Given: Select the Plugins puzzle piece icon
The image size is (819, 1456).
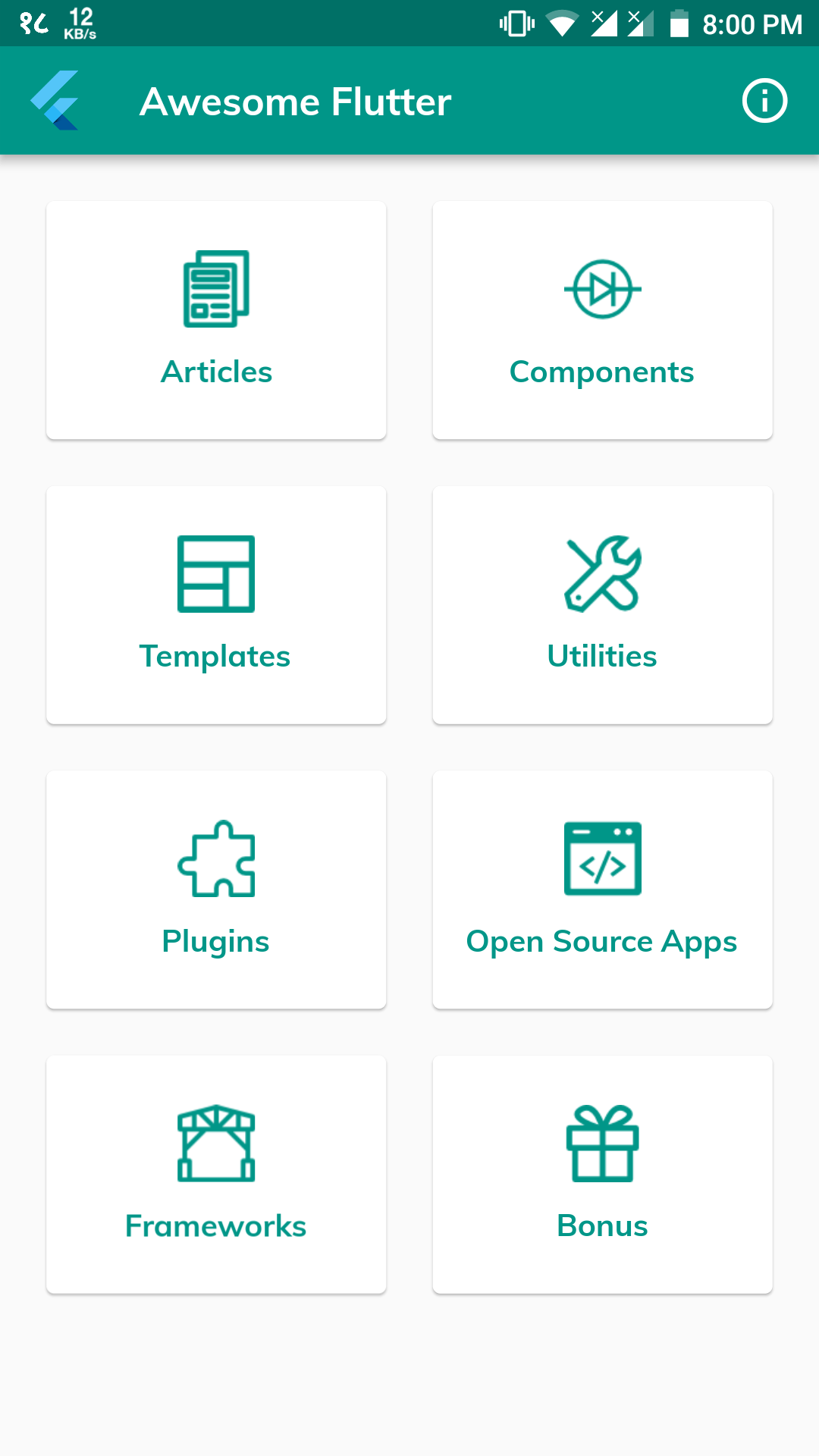Looking at the screenshot, I should [x=215, y=861].
